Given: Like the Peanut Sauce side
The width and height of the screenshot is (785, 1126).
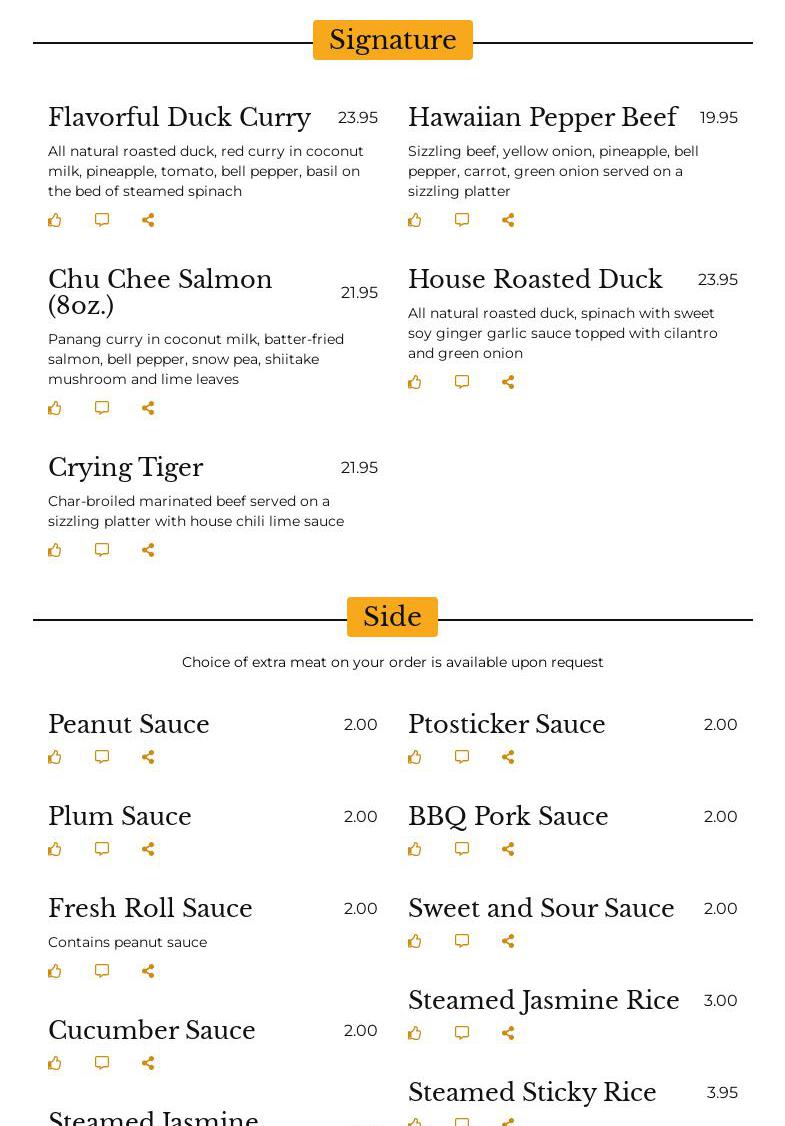Looking at the screenshot, I should point(55,757).
